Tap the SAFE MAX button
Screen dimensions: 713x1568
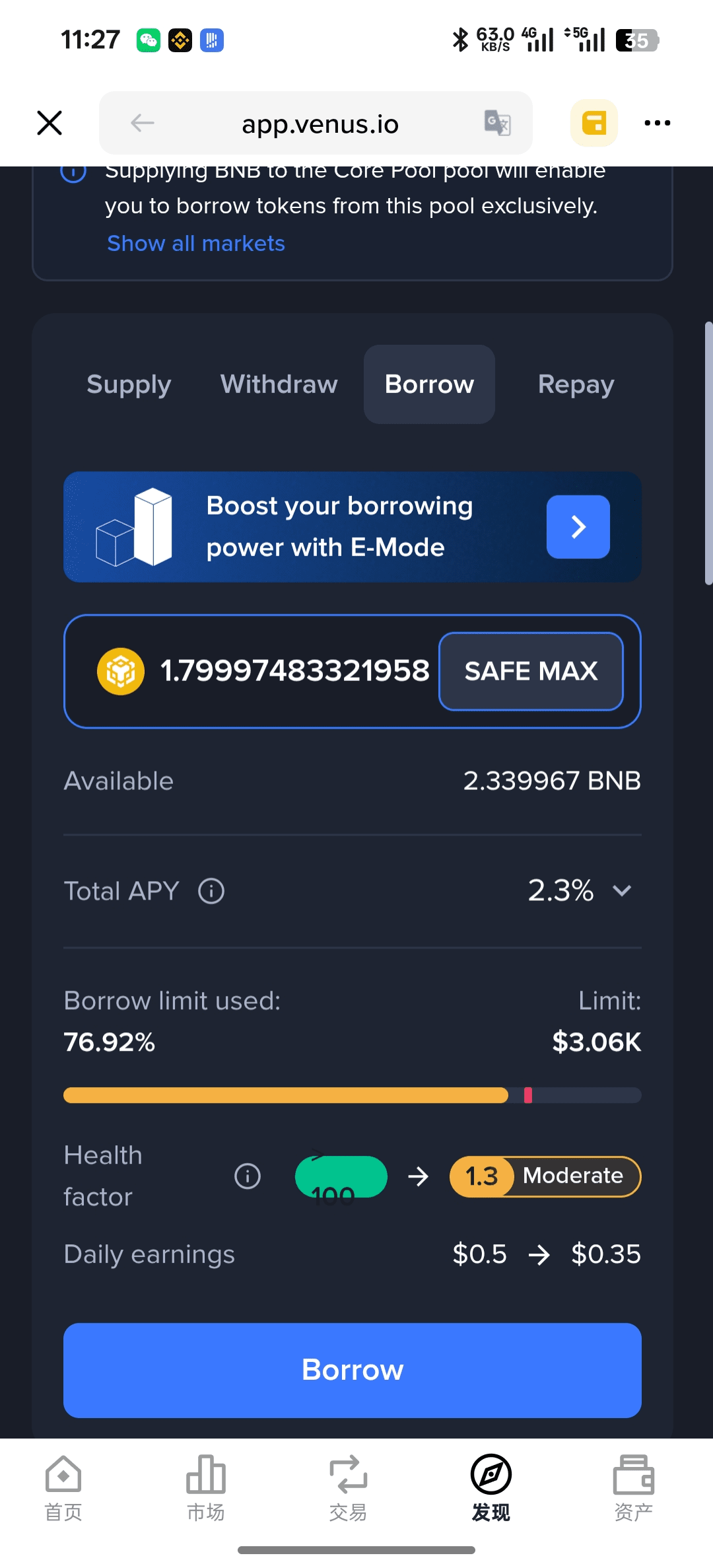pyautogui.click(x=531, y=672)
